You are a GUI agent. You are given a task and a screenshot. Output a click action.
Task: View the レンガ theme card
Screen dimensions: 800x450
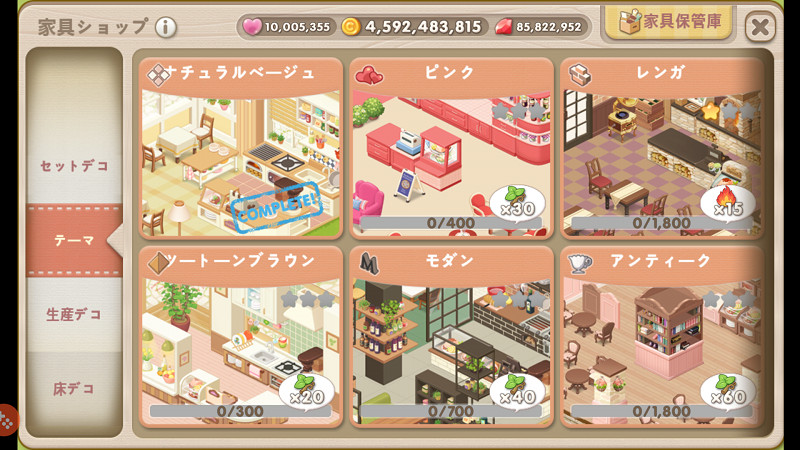click(660, 148)
